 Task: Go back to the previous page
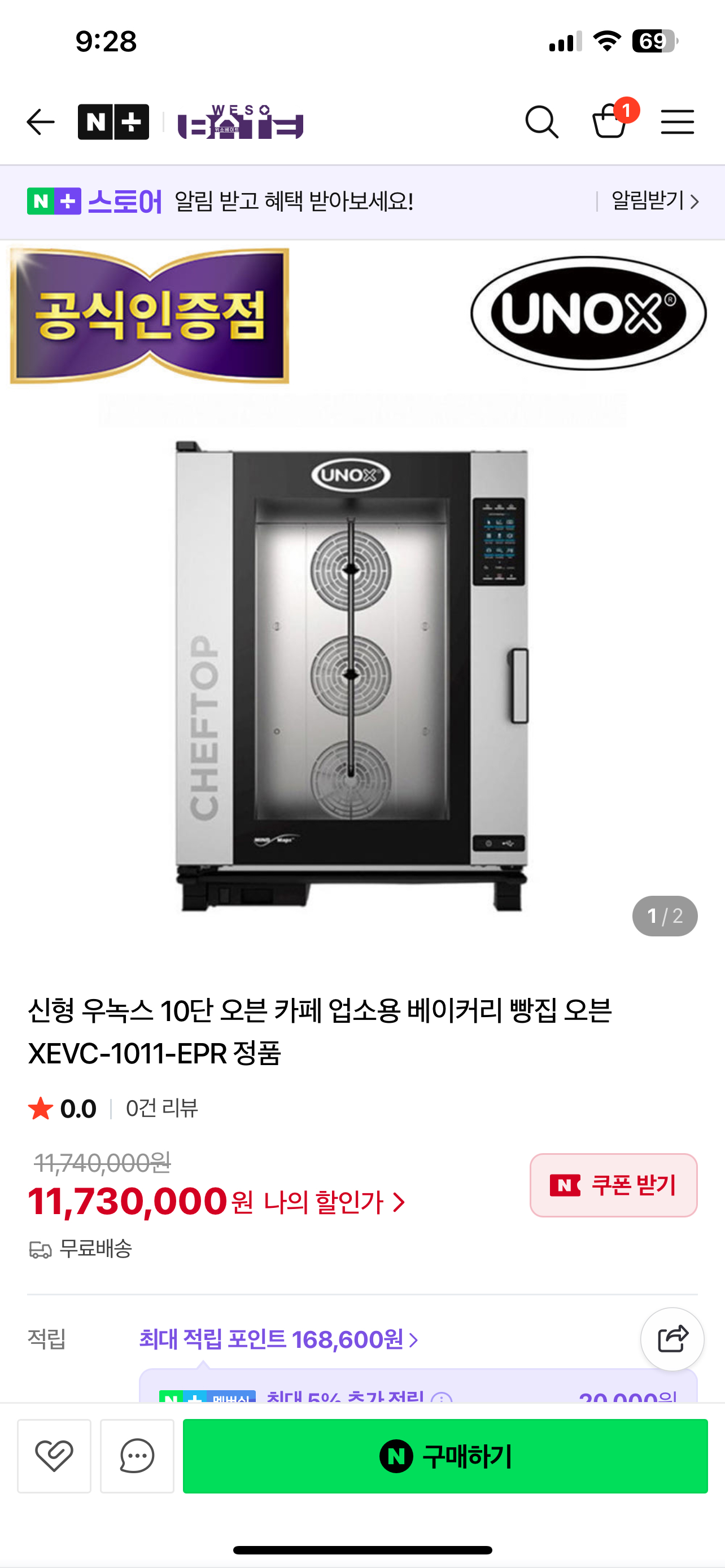[41, 122]
